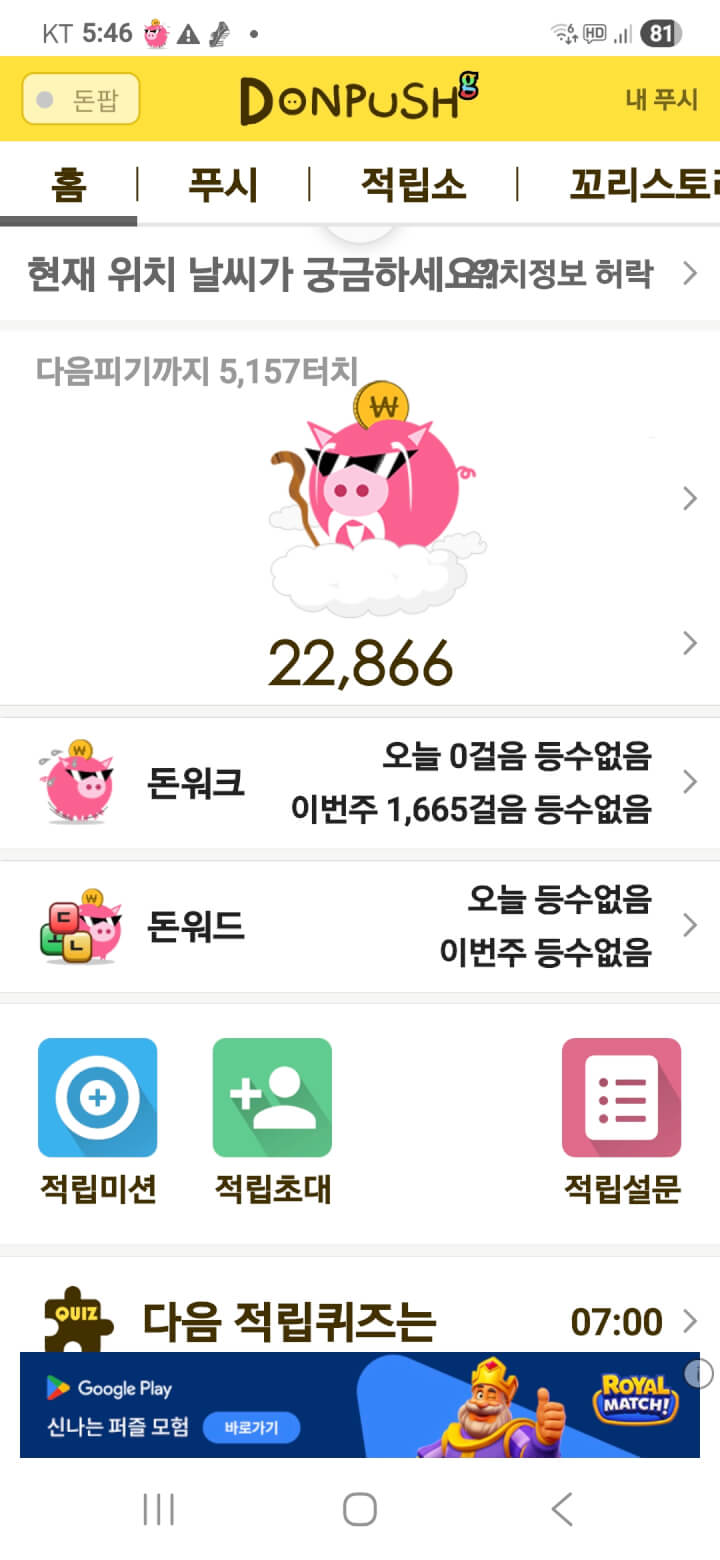
Task: Open 적립미션
Action: 97,1120
